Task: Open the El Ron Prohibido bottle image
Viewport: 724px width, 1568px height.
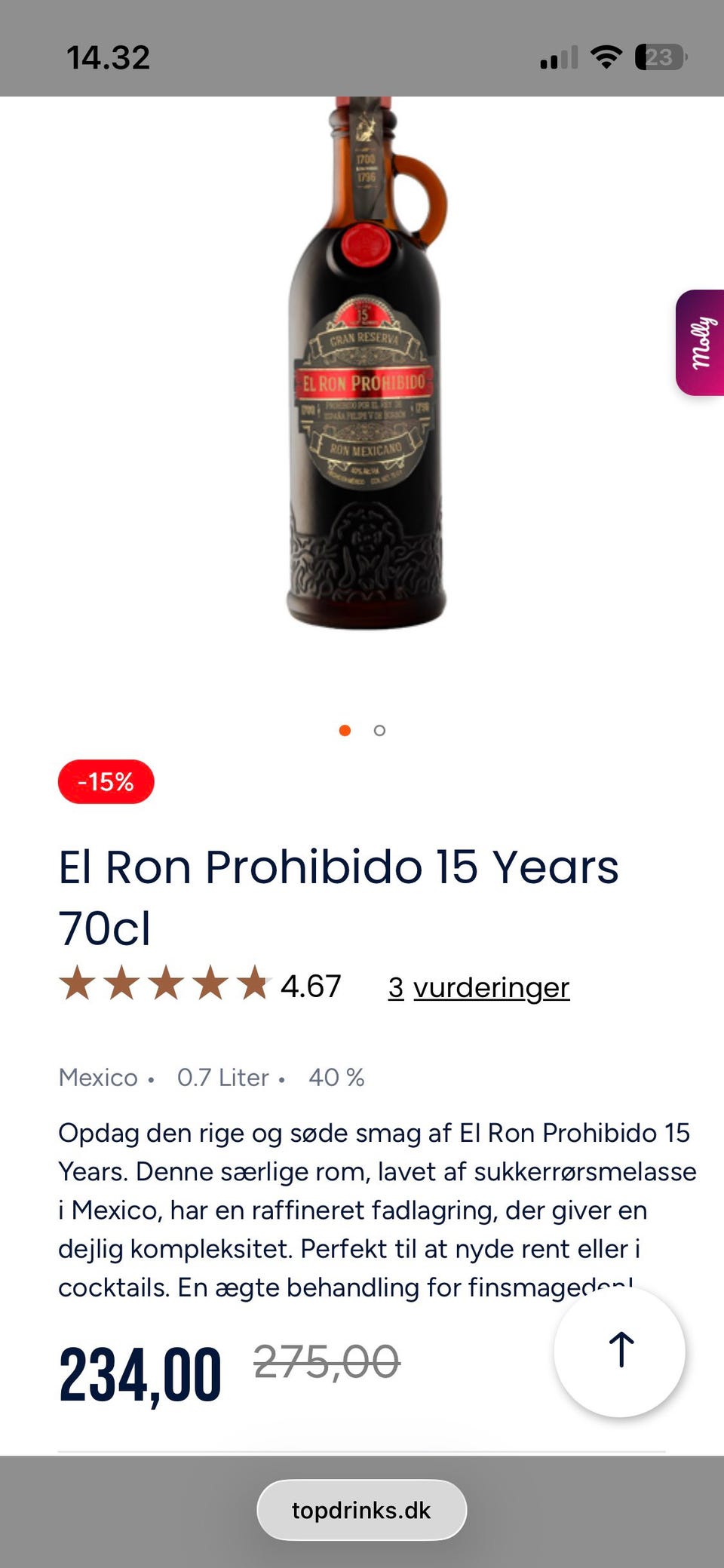Action: pos(367,370)
